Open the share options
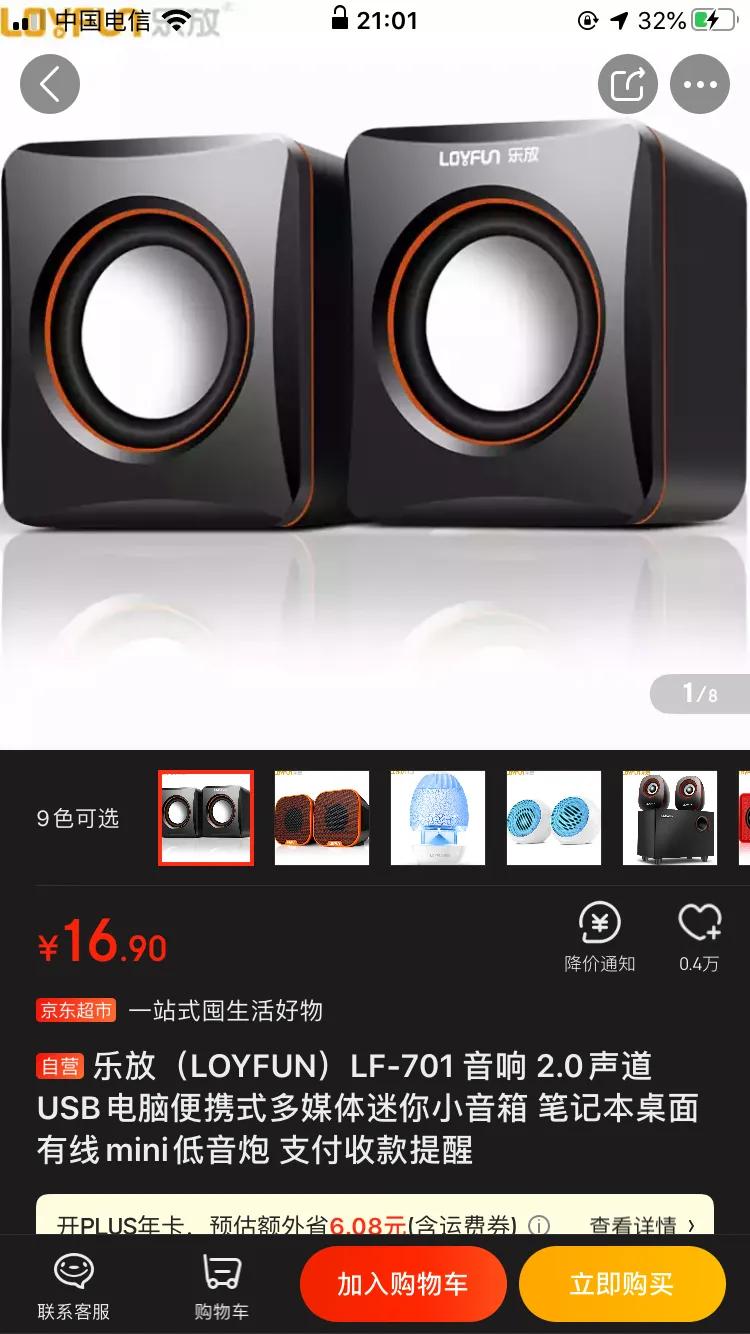750x1334 pixels. tap(627, 84)
